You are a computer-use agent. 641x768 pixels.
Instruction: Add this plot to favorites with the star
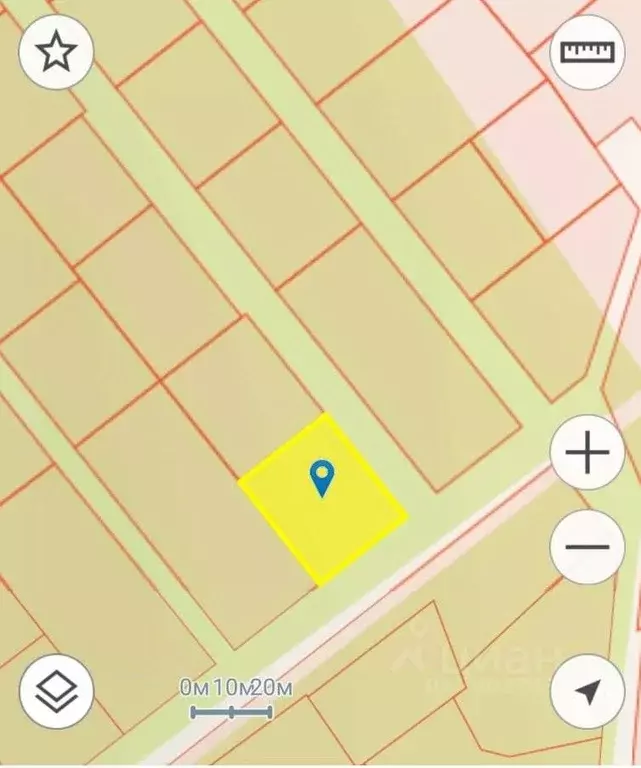tap(56, 52)
